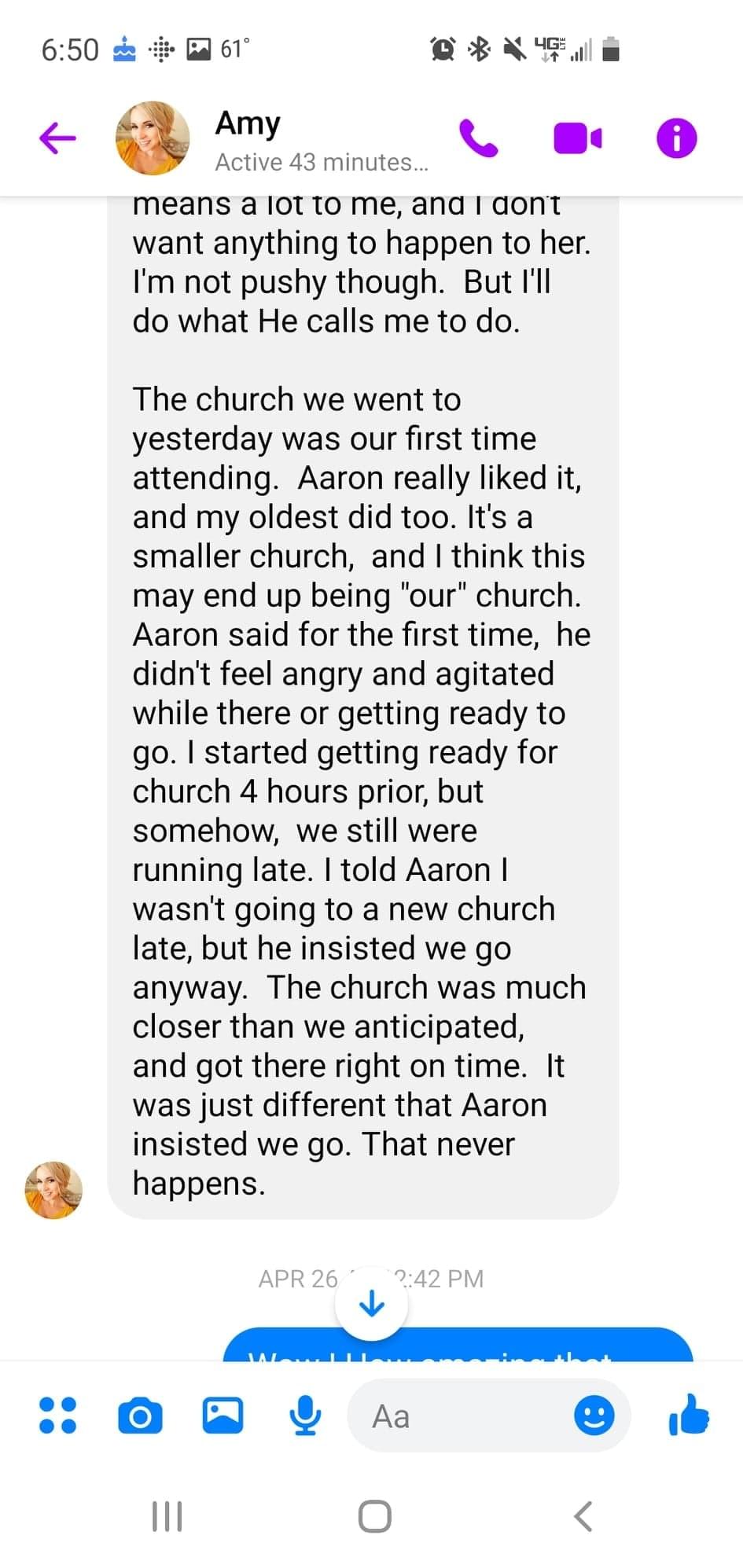
Task: Open the camera to take a photo
Action: point(140,1416)
